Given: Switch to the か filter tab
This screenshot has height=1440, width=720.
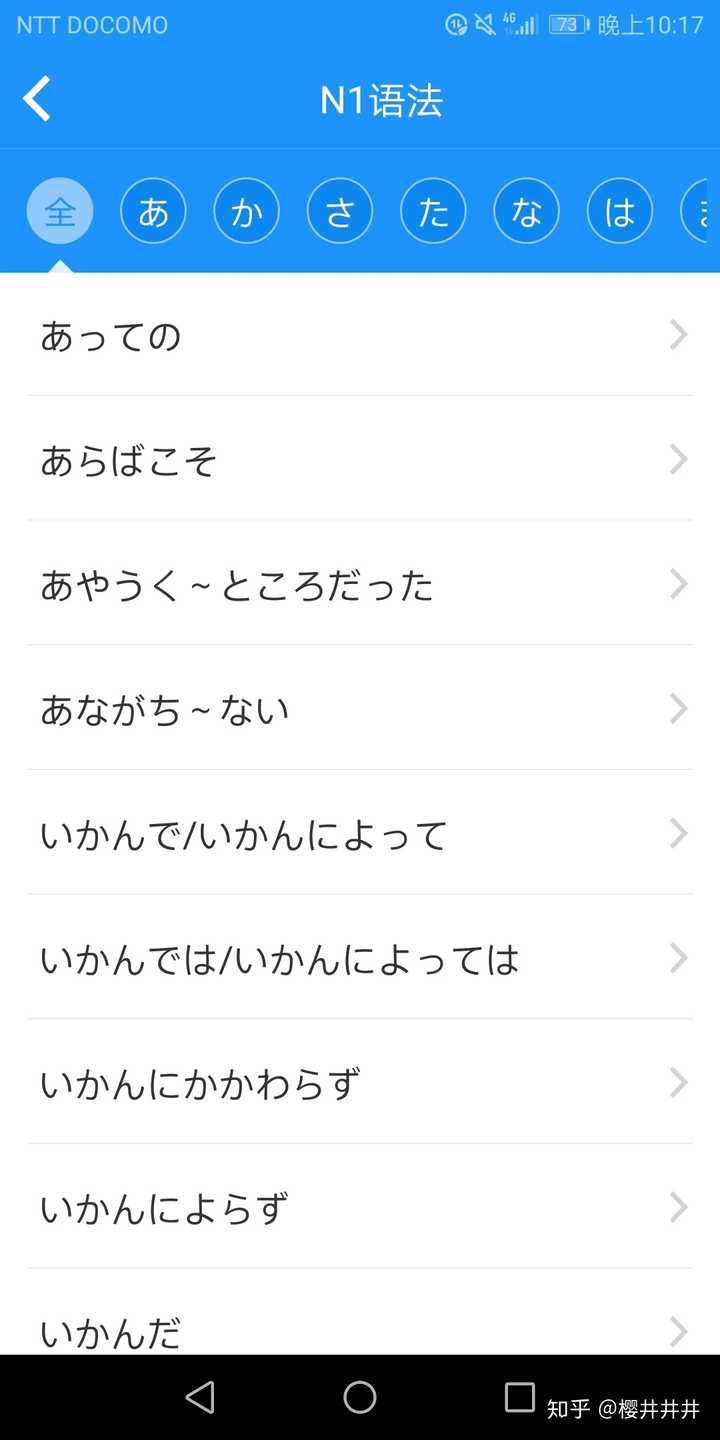Looking at the screenshot, I should [x=246, y=211].
